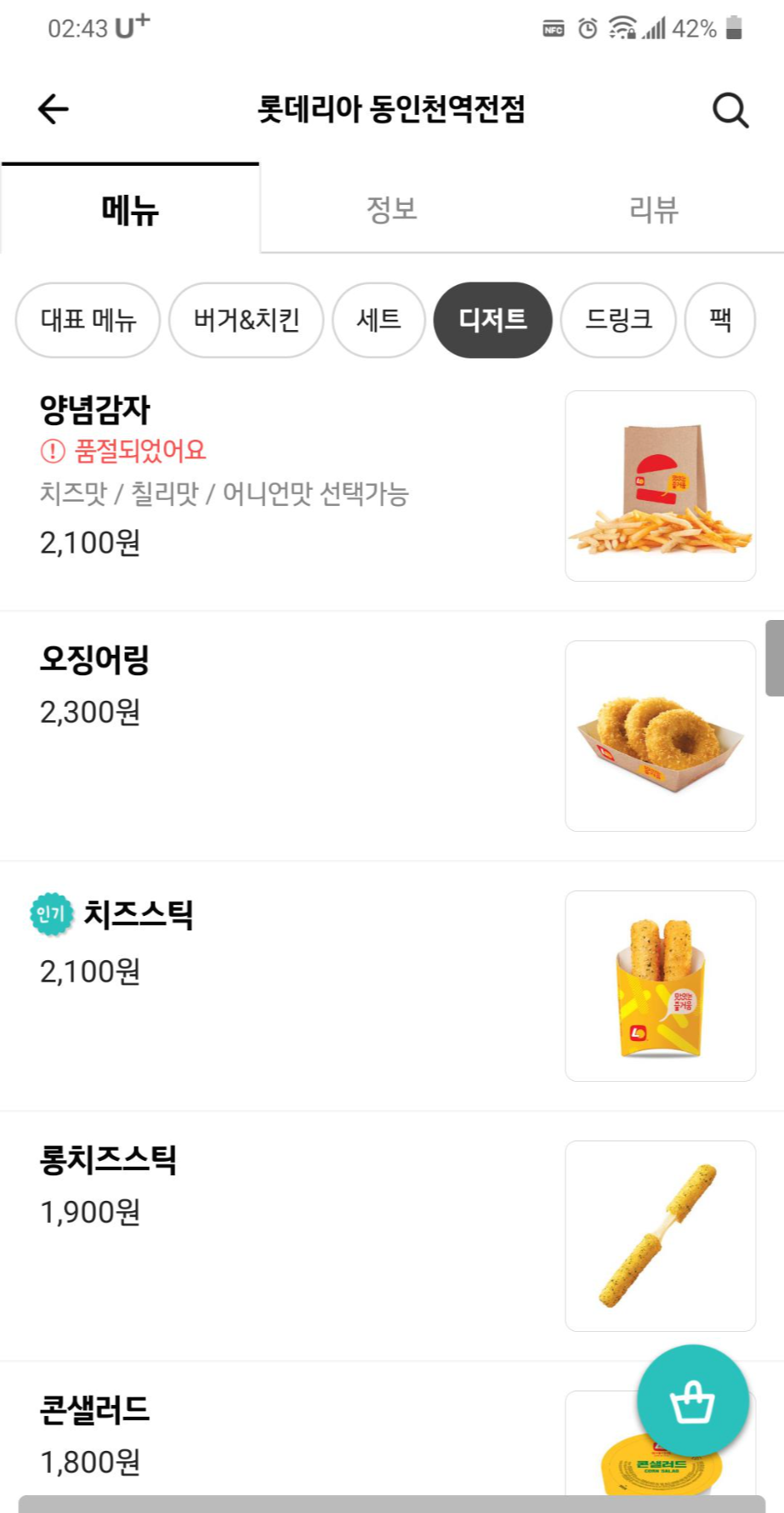Tap the 팩 category chip

pyautogui.click(x=719, y=320)
